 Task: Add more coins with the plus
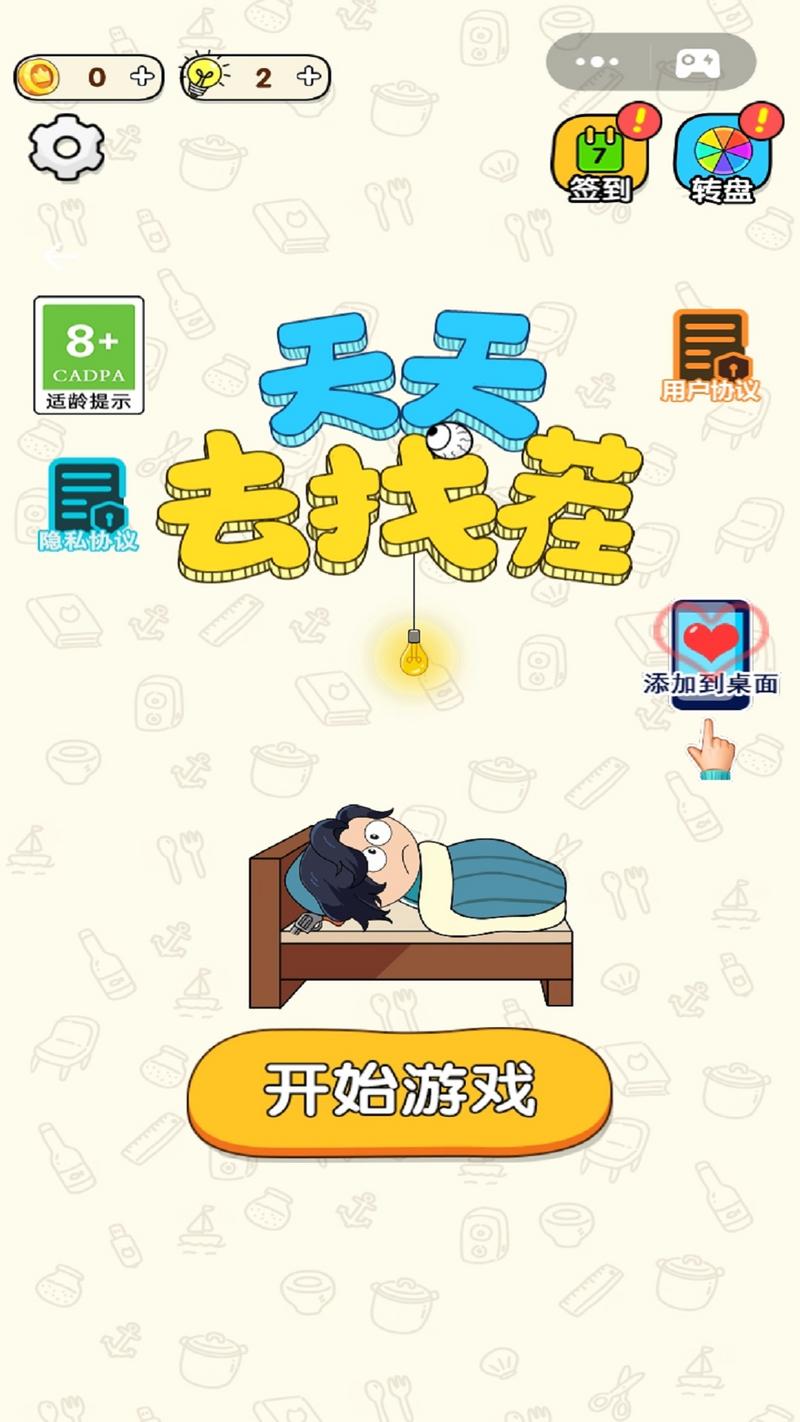[x=143, y=77]
